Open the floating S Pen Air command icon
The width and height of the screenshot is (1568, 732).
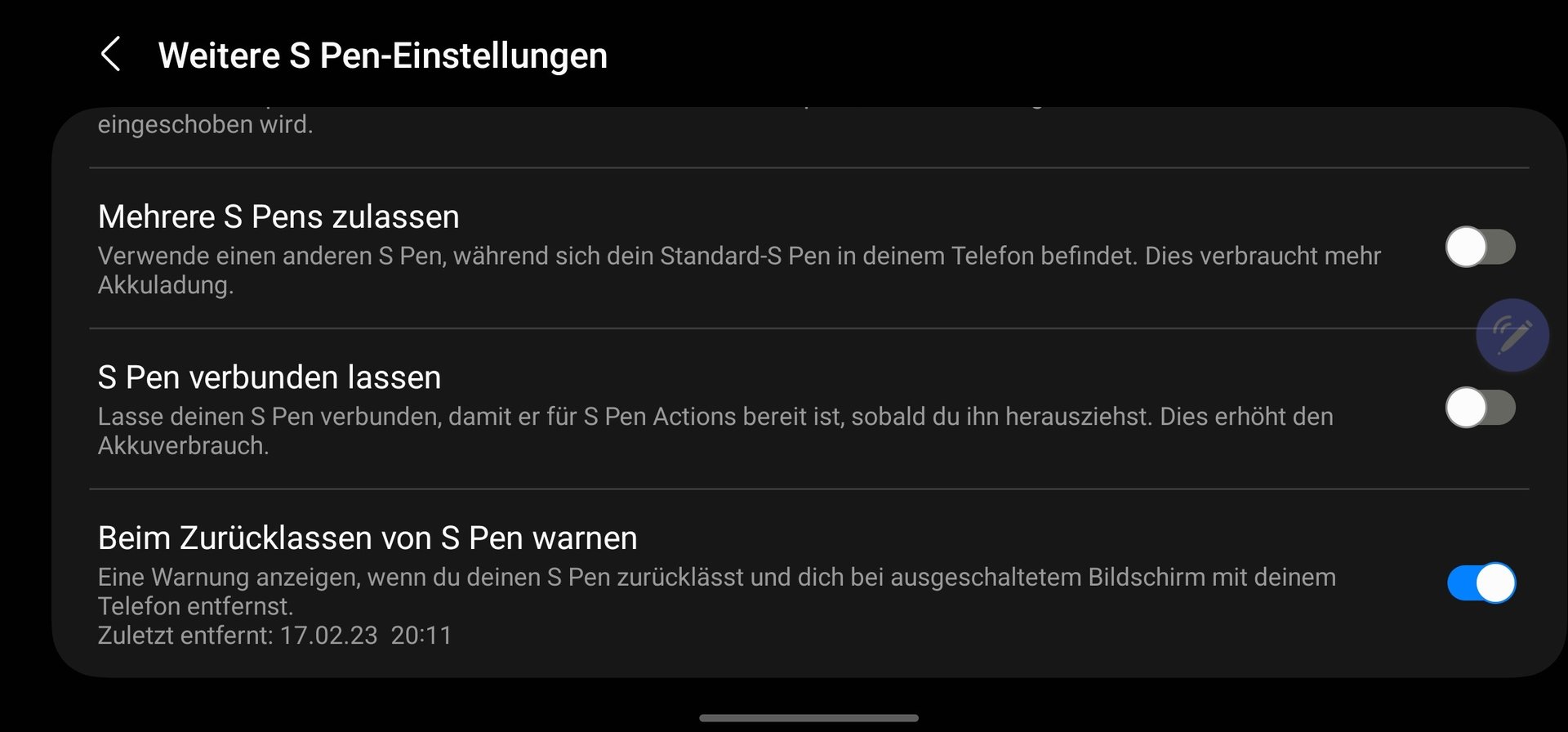click(x=1512, y=336)
